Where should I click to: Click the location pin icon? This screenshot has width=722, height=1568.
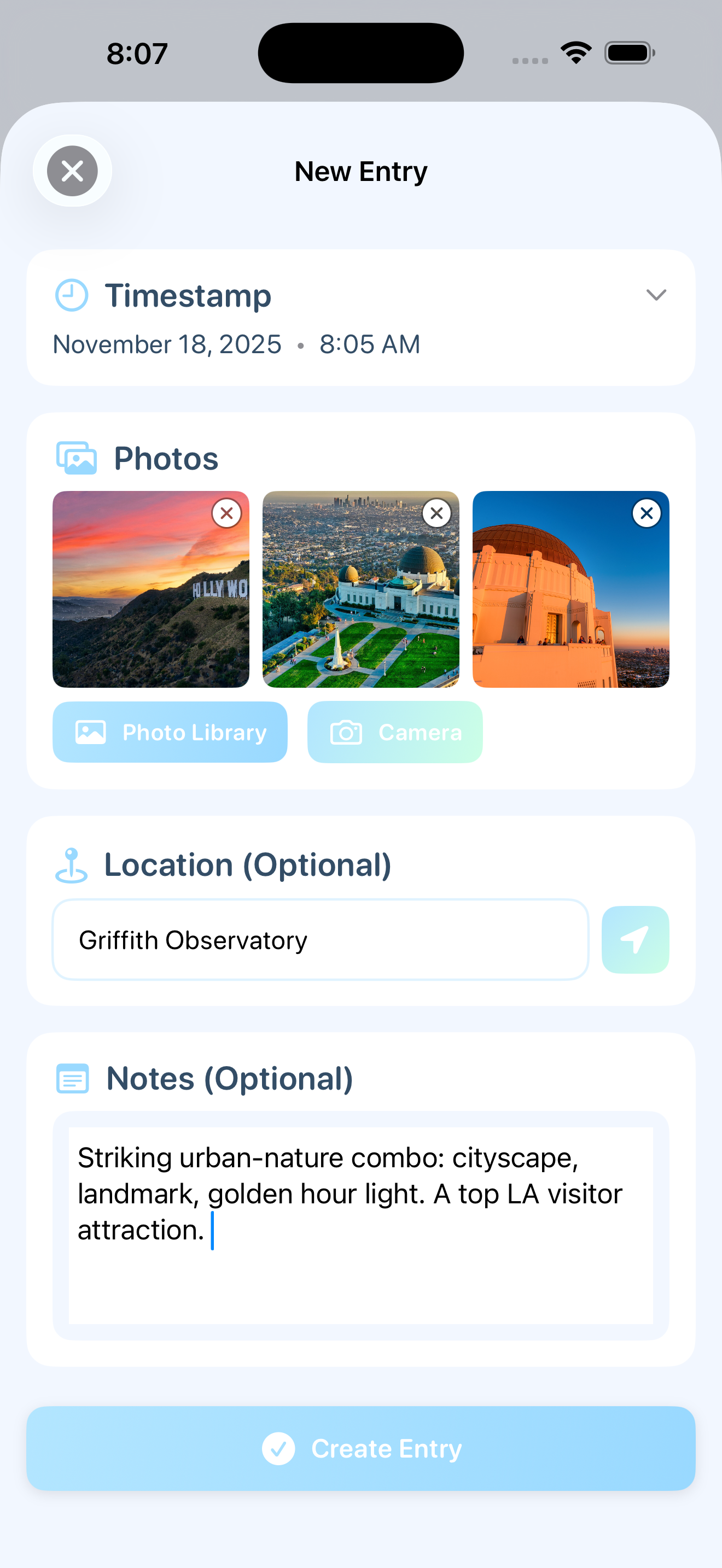coord(72,864)
